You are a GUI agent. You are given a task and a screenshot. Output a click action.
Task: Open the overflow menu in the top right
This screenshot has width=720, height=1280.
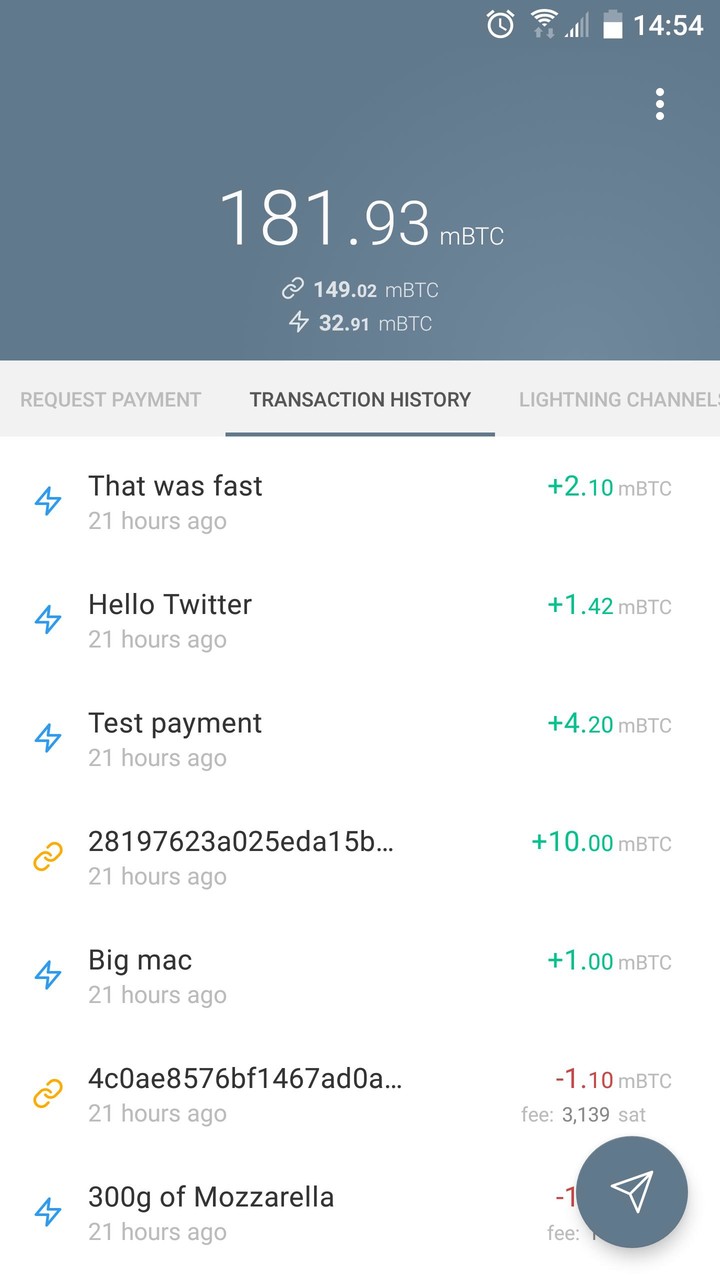[x=660, y=103]
